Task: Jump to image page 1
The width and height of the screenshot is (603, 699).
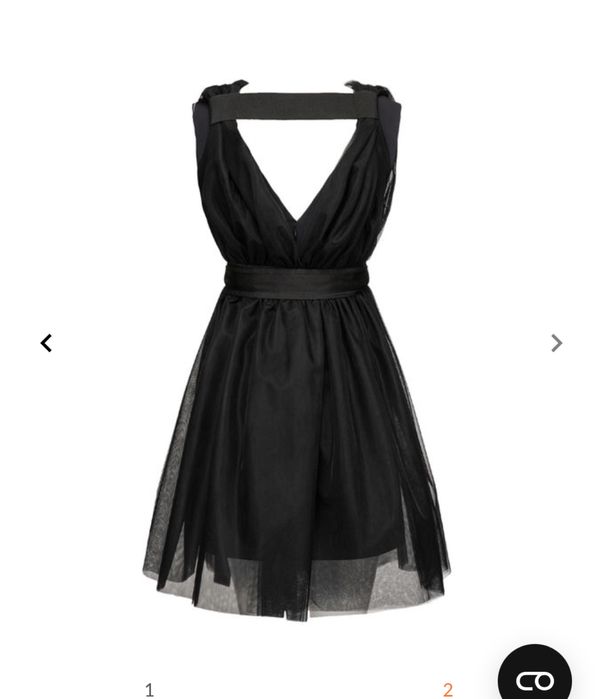Action: point(149,689)
